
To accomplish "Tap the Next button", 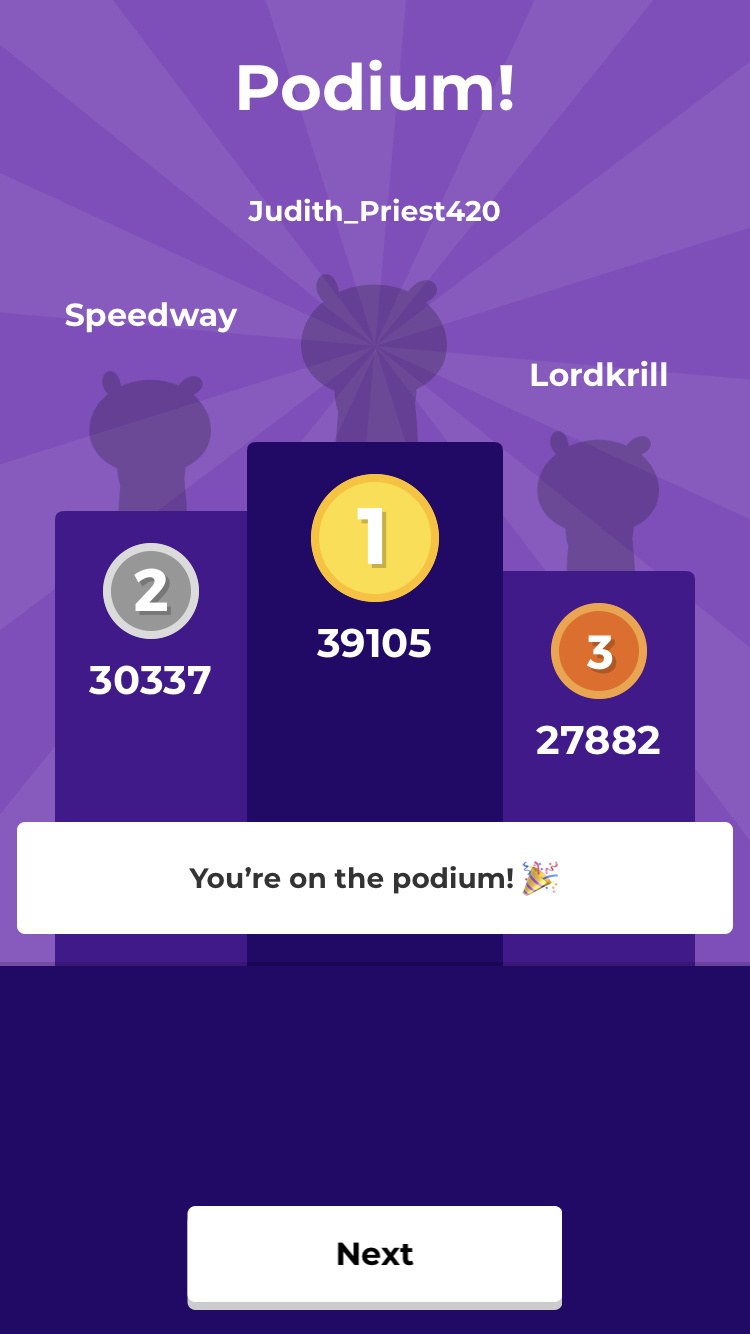I will coord(374,1256).
